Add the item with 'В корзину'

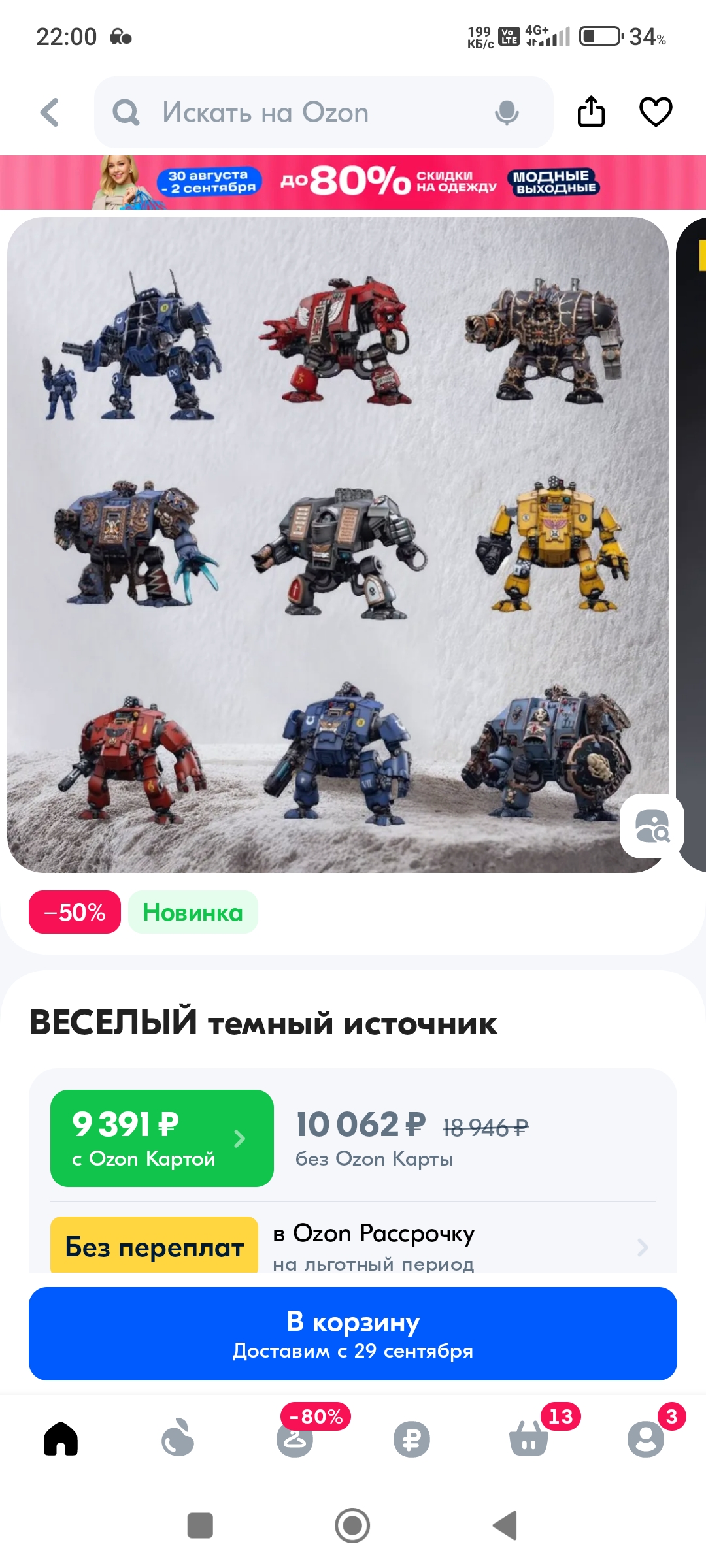353,1333
